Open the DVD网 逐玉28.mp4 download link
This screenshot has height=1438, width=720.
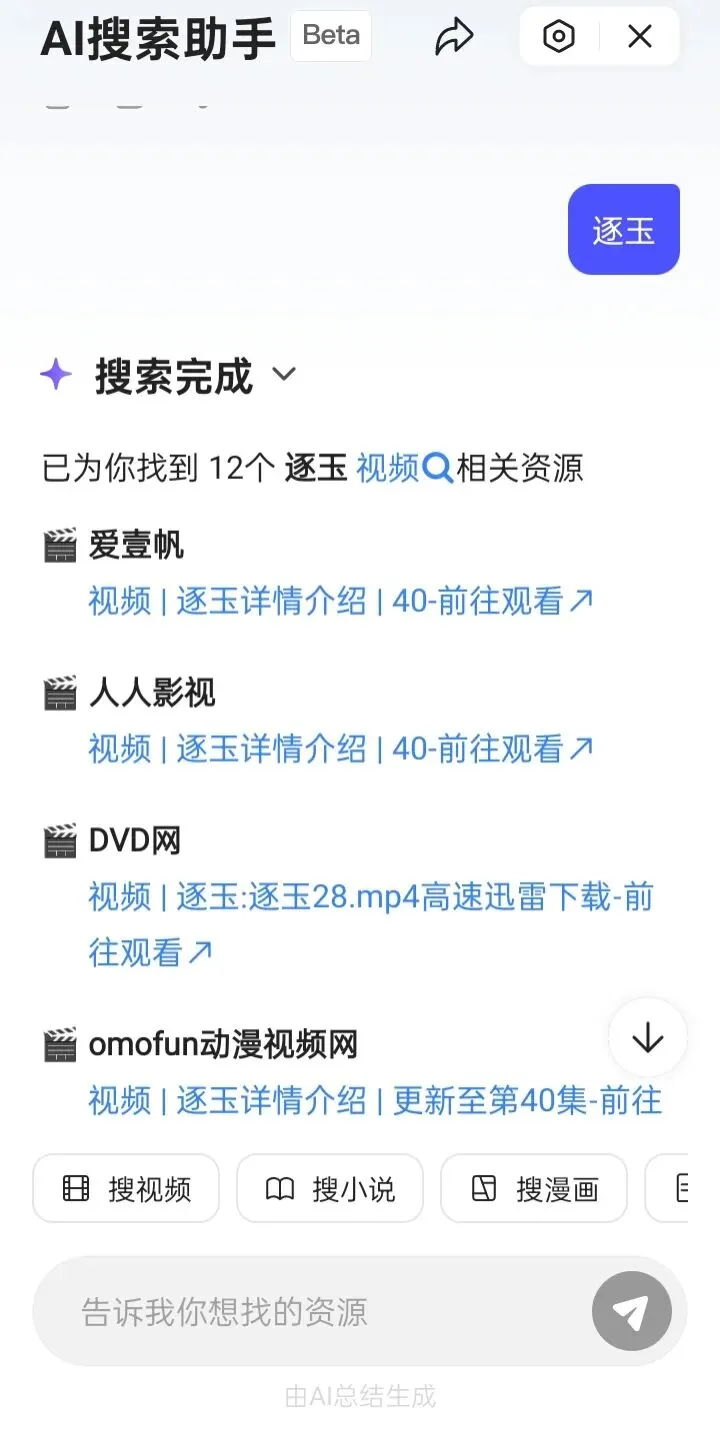(370, 897)
